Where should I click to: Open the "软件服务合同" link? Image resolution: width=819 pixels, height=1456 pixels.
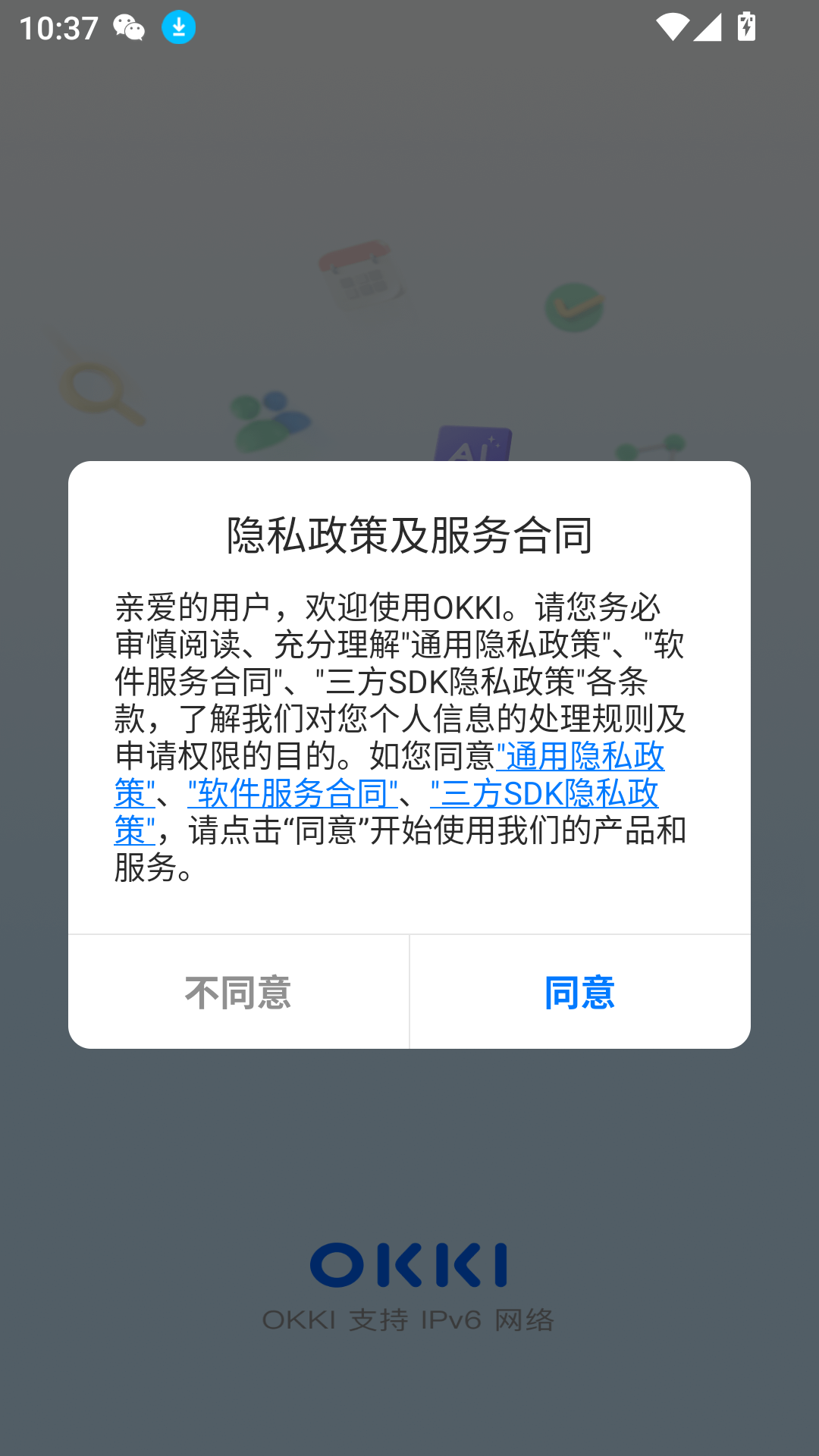[293, 794]
